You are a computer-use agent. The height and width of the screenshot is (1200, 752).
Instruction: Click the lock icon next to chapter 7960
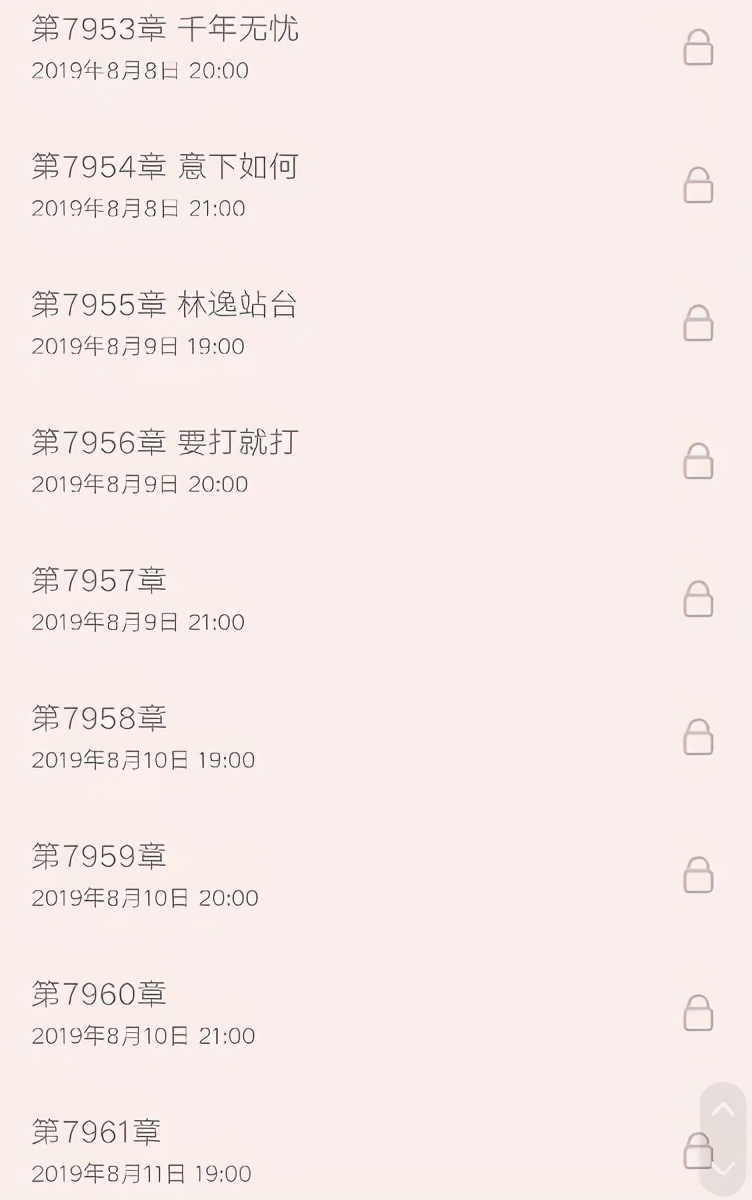coord(699,1011)
